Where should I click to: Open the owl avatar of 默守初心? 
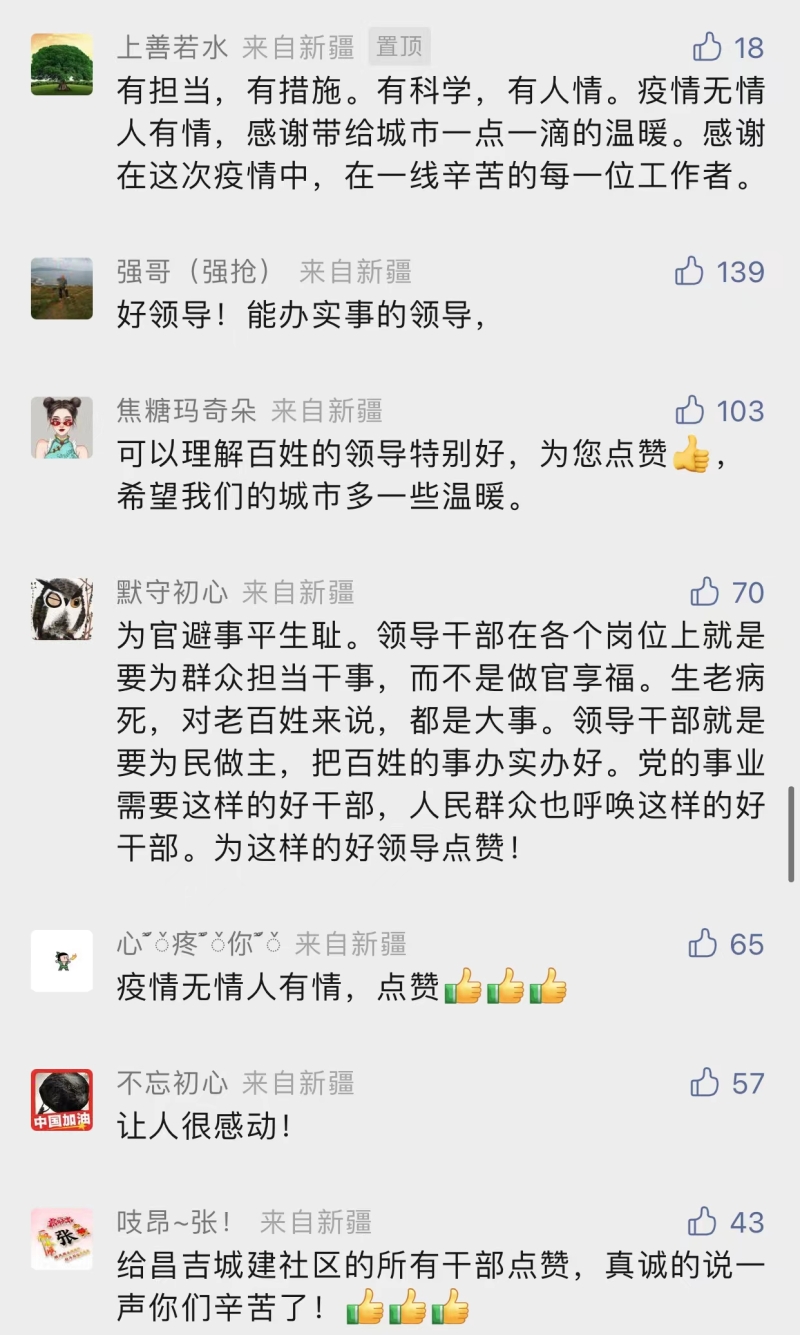coord(62,609)
